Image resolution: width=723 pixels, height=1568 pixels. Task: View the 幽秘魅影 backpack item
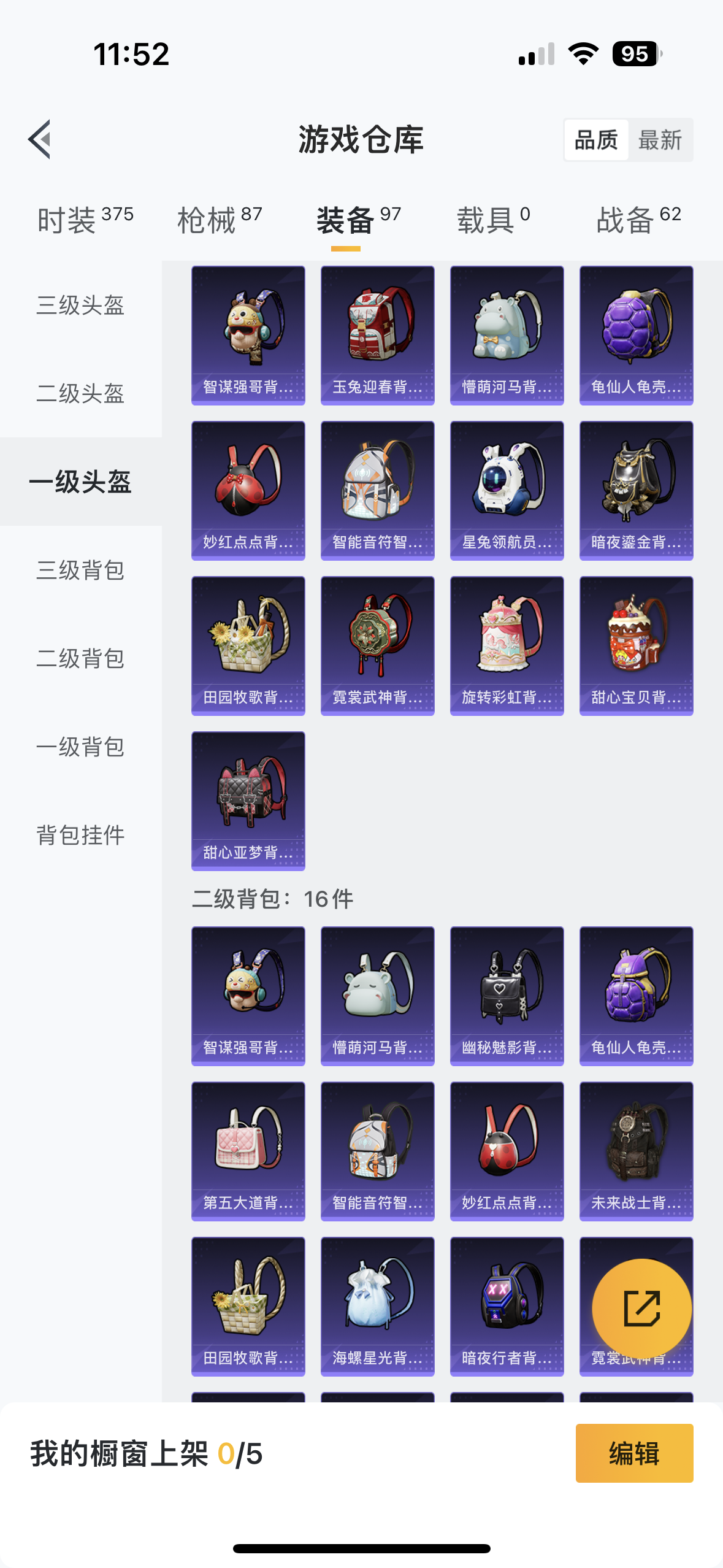point(507,996)
